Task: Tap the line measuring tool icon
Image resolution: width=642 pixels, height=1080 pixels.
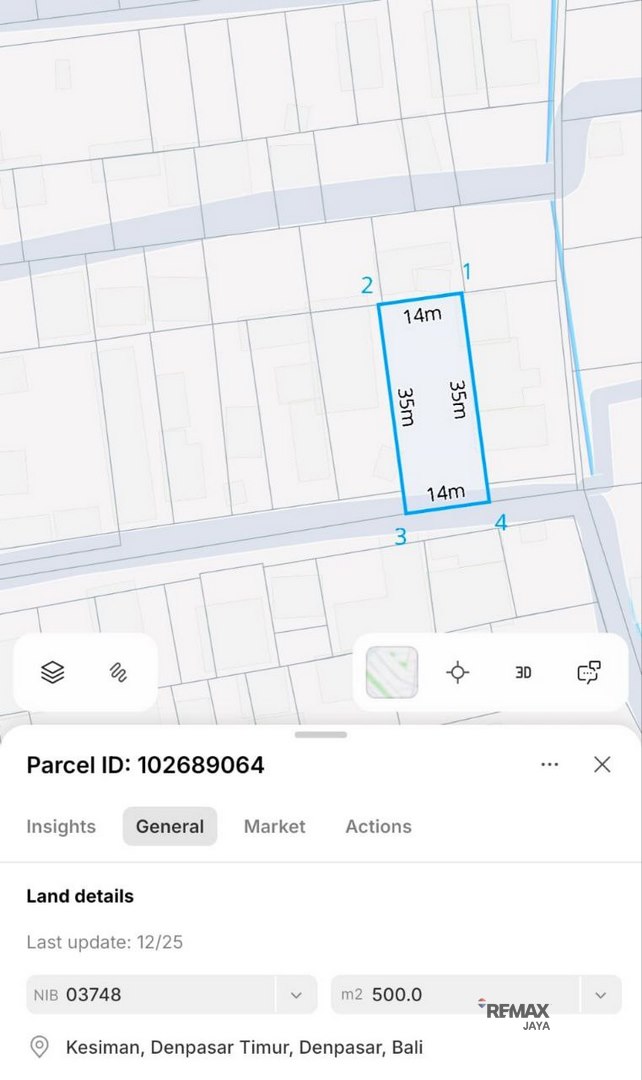Action: 118,672
